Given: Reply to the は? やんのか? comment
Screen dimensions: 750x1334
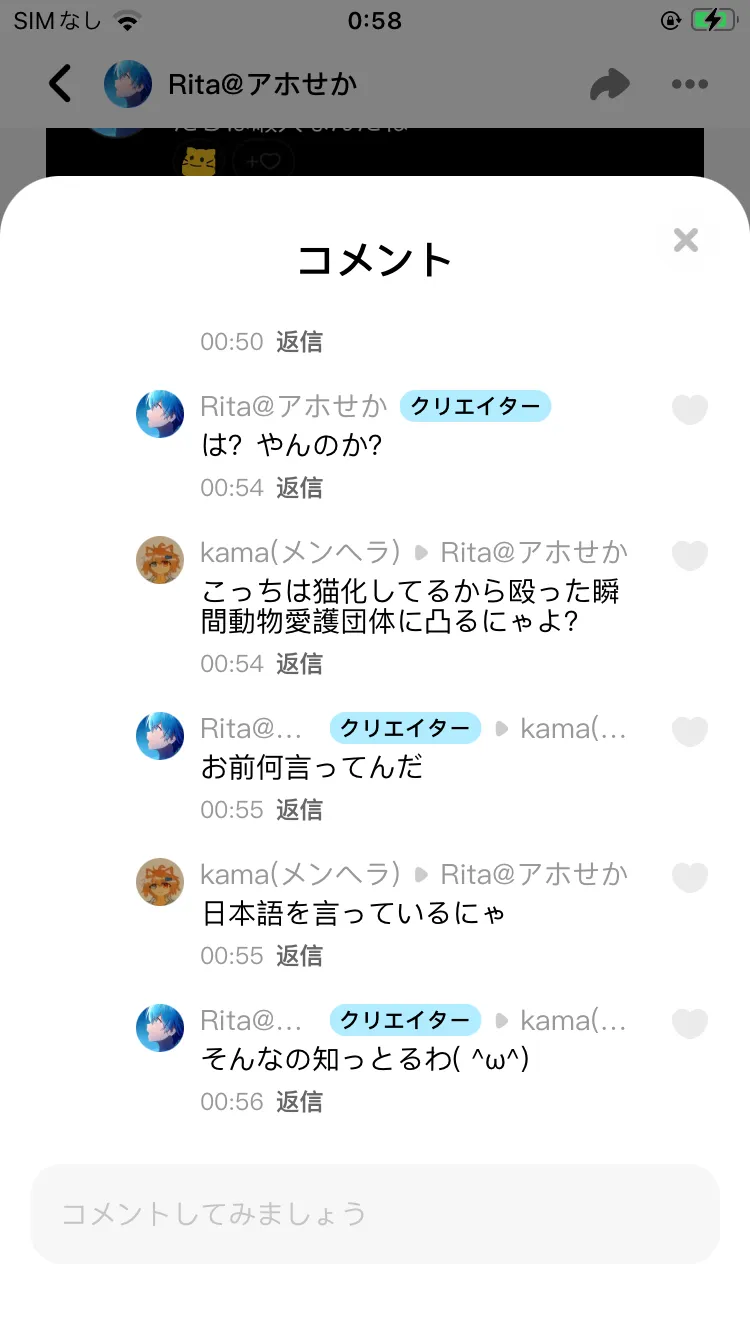Looking at the screenshot, I should click(299, 488).
